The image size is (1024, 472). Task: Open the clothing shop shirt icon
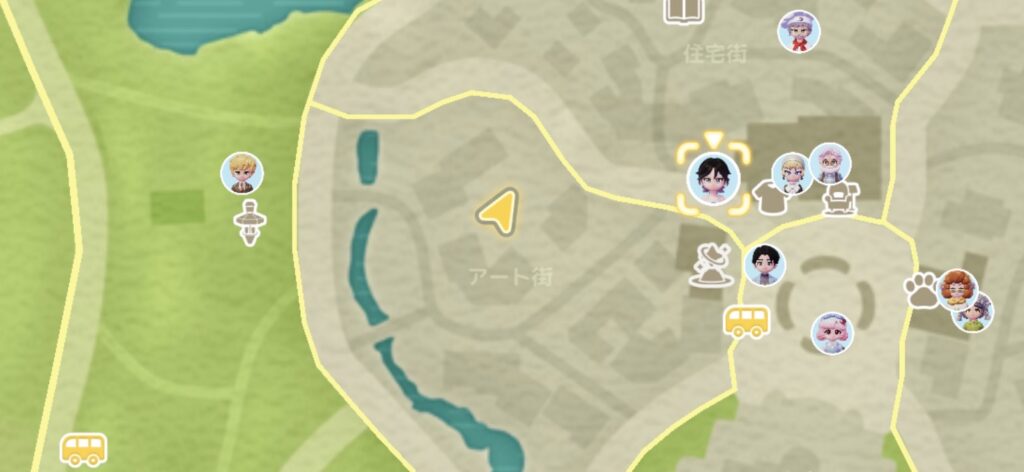[x=767, y=197]
